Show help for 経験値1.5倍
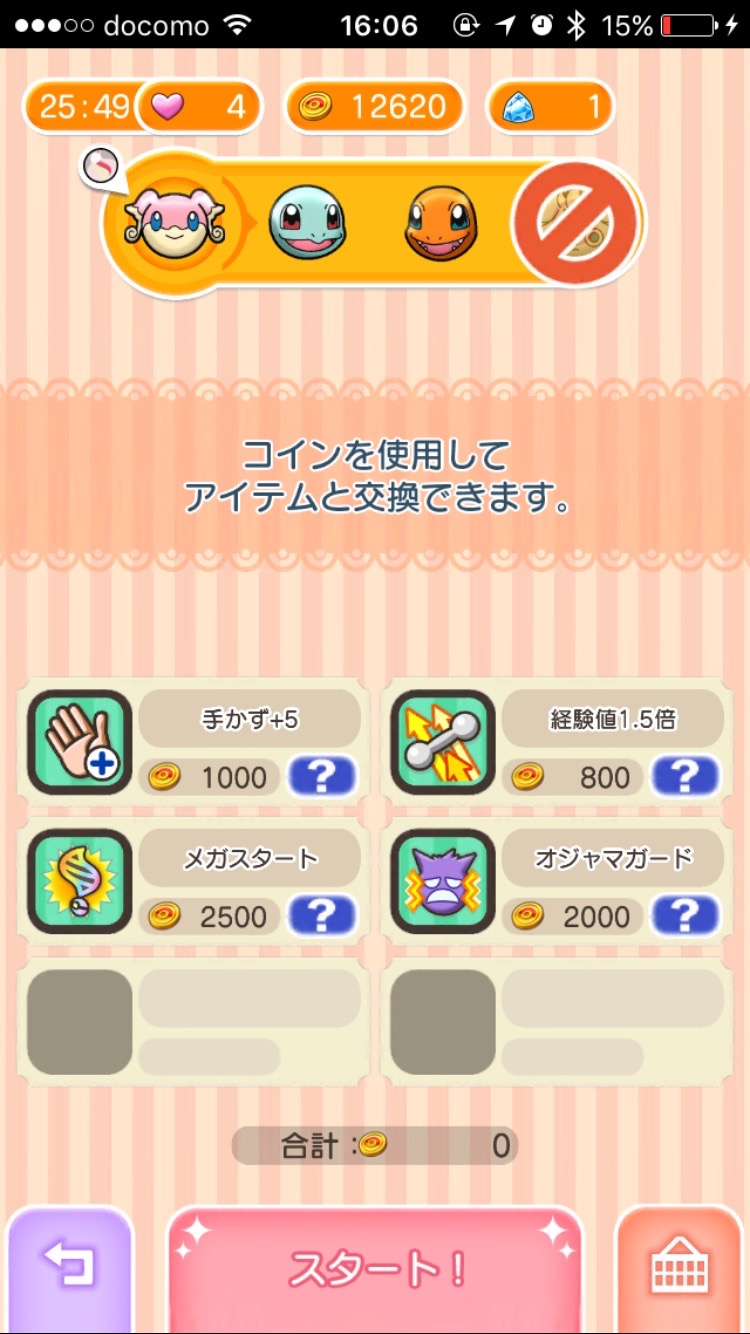 tap(685, 776)
